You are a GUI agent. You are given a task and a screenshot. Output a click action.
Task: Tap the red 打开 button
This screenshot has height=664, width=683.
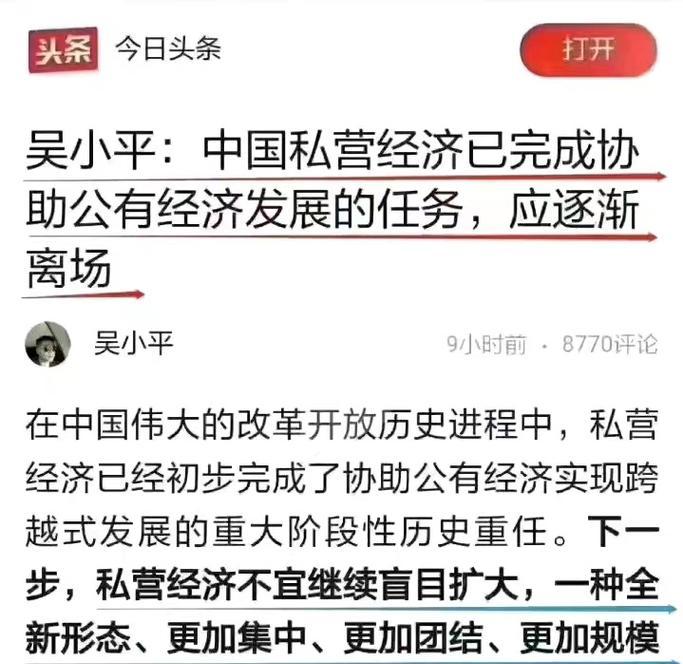588,49
